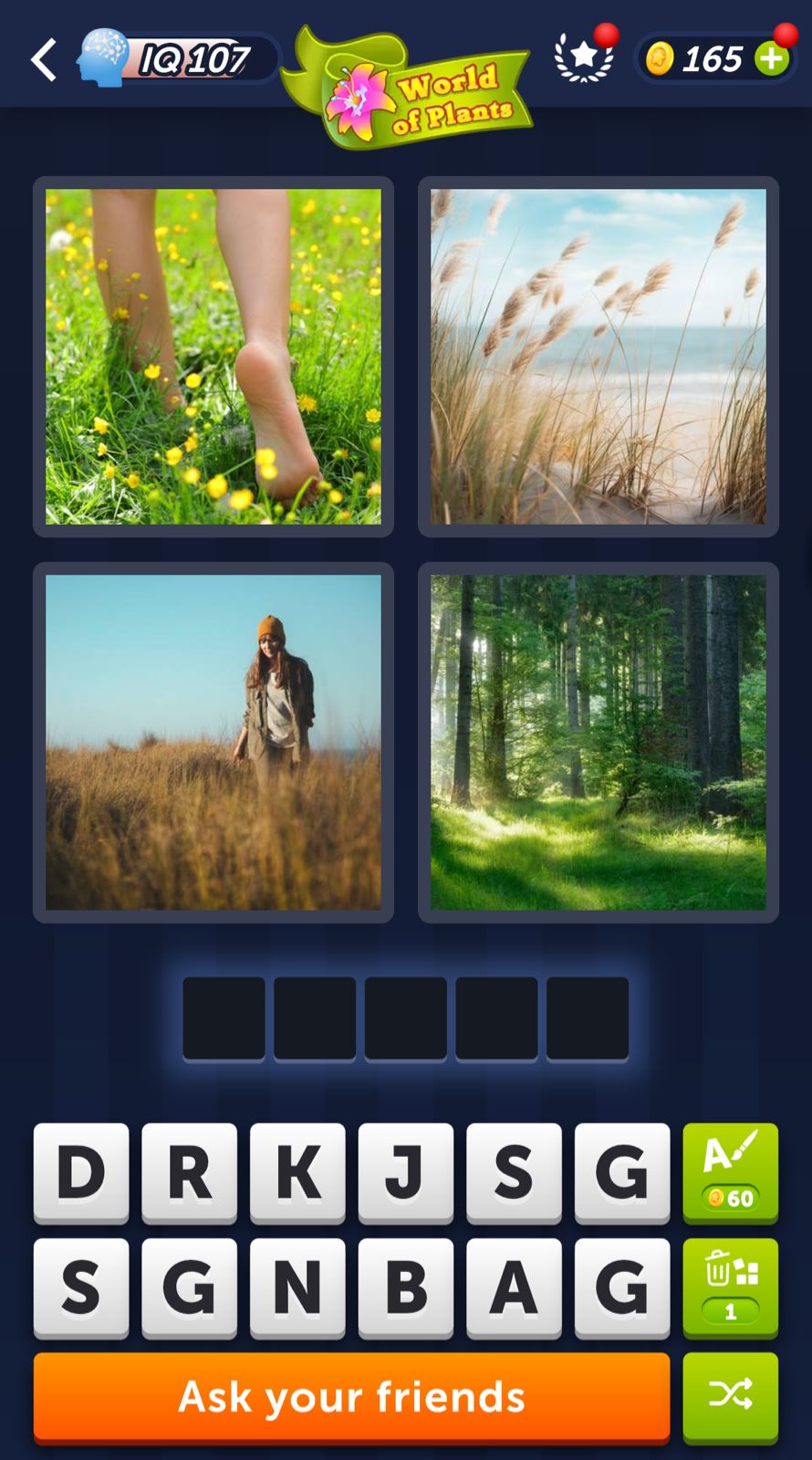The width and height of the screenshot is (812, 1460).
Task: Select the letter A tile
Action: pos(514,1287)
